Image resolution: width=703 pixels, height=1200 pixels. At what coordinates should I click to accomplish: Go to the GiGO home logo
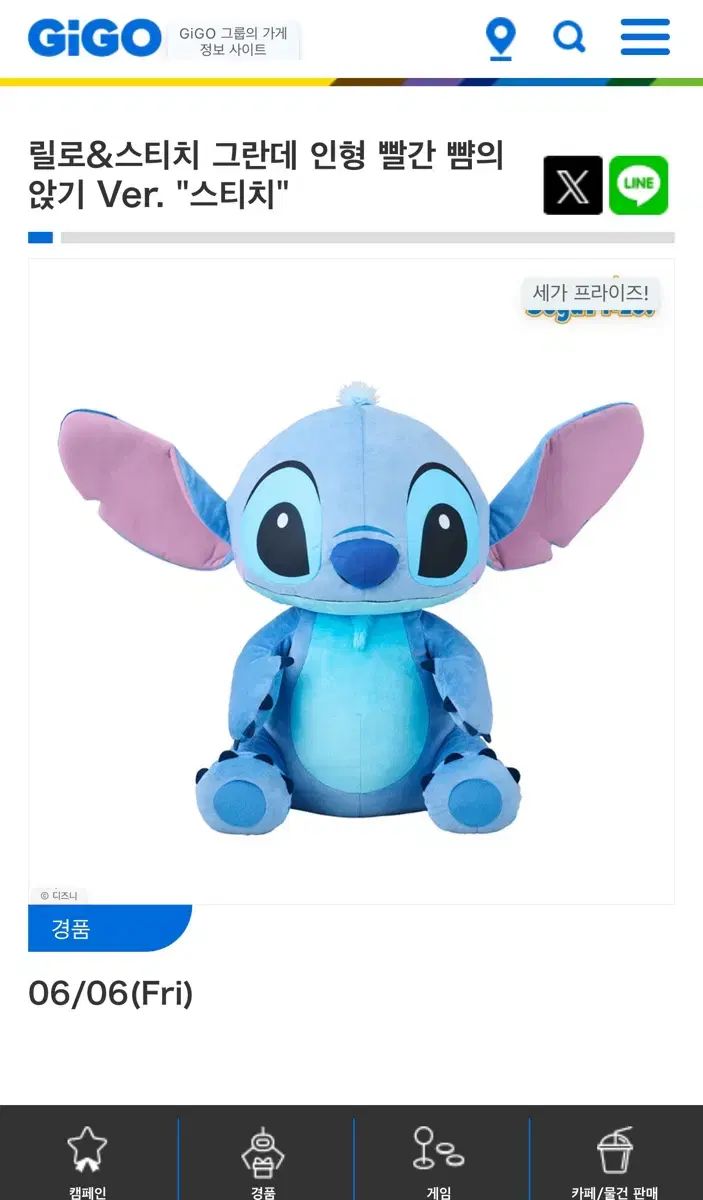[95, 38]
